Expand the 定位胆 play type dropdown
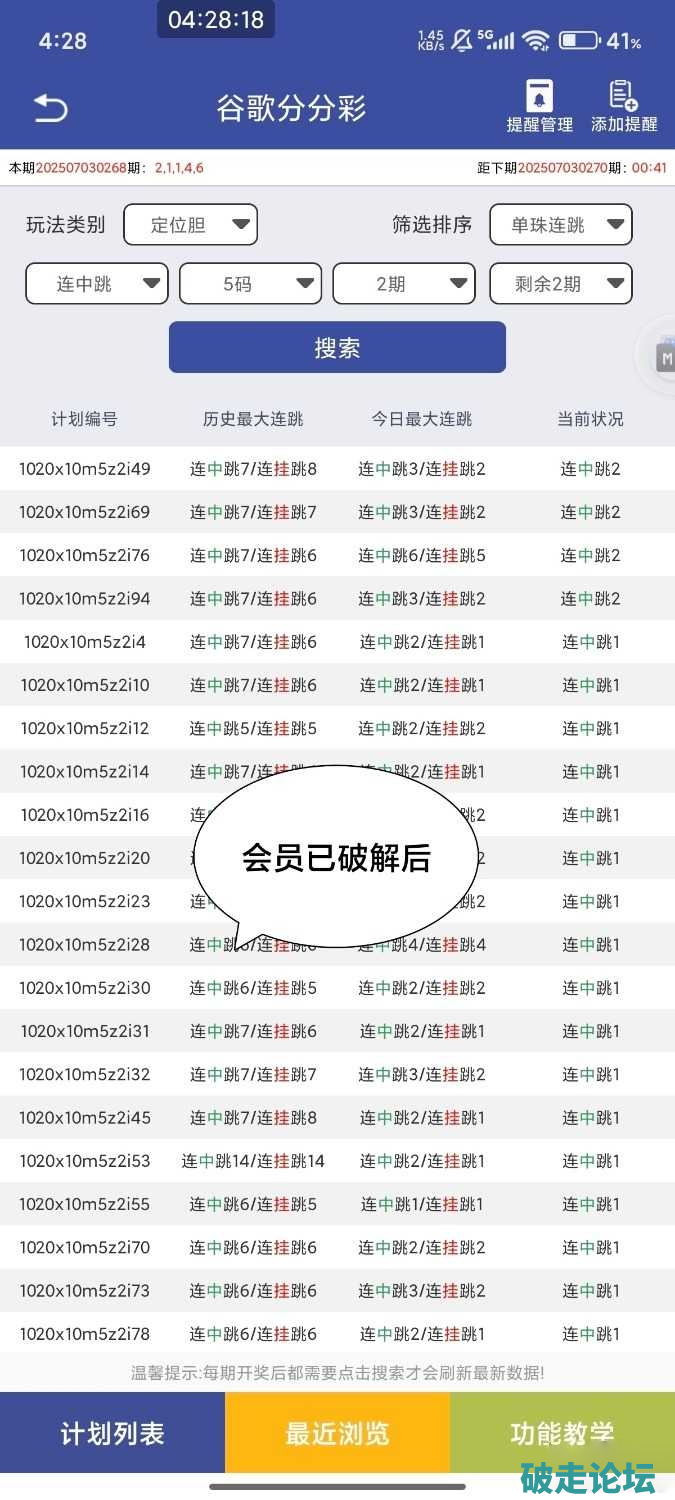Screen dimensions: 675x1500 point(191,225)
